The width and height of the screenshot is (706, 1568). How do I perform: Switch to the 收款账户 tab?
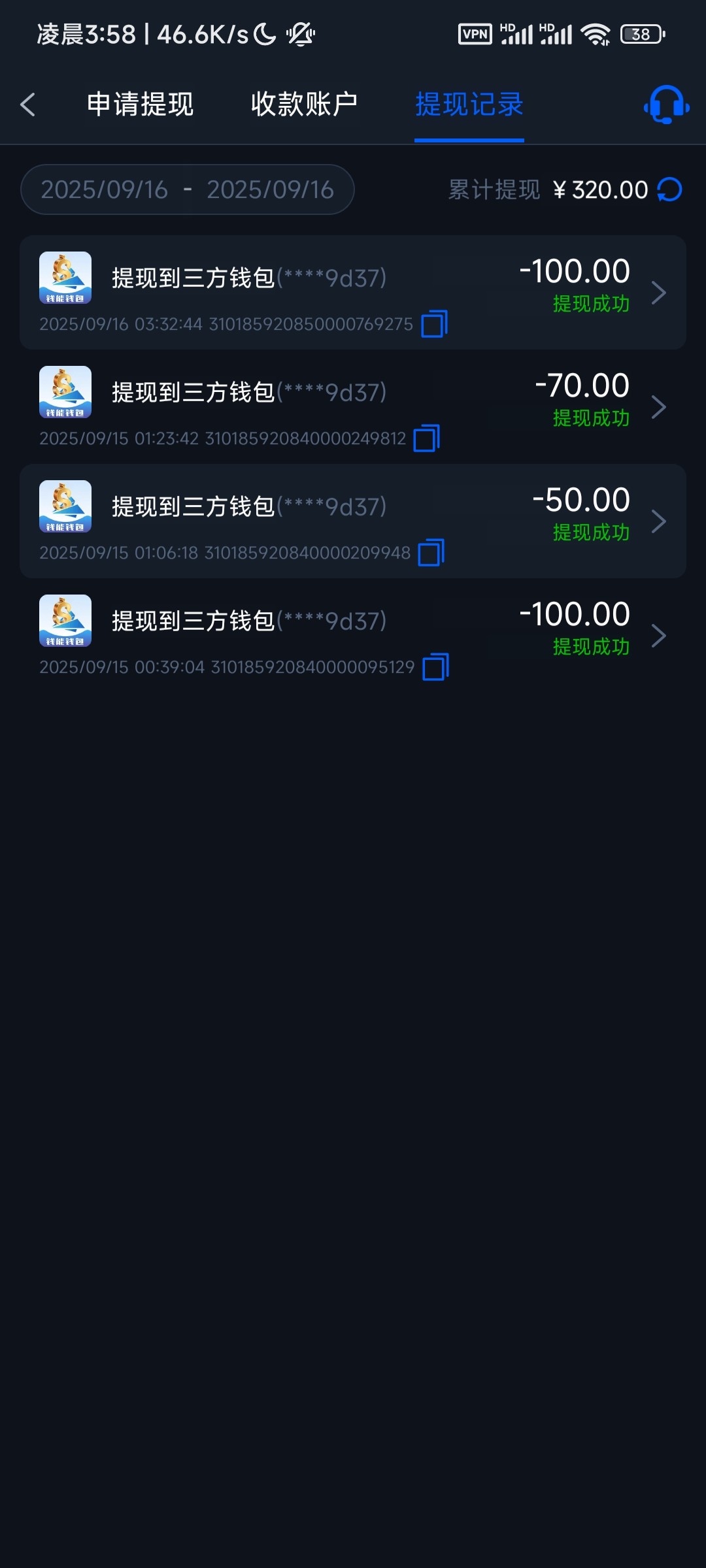304,105
